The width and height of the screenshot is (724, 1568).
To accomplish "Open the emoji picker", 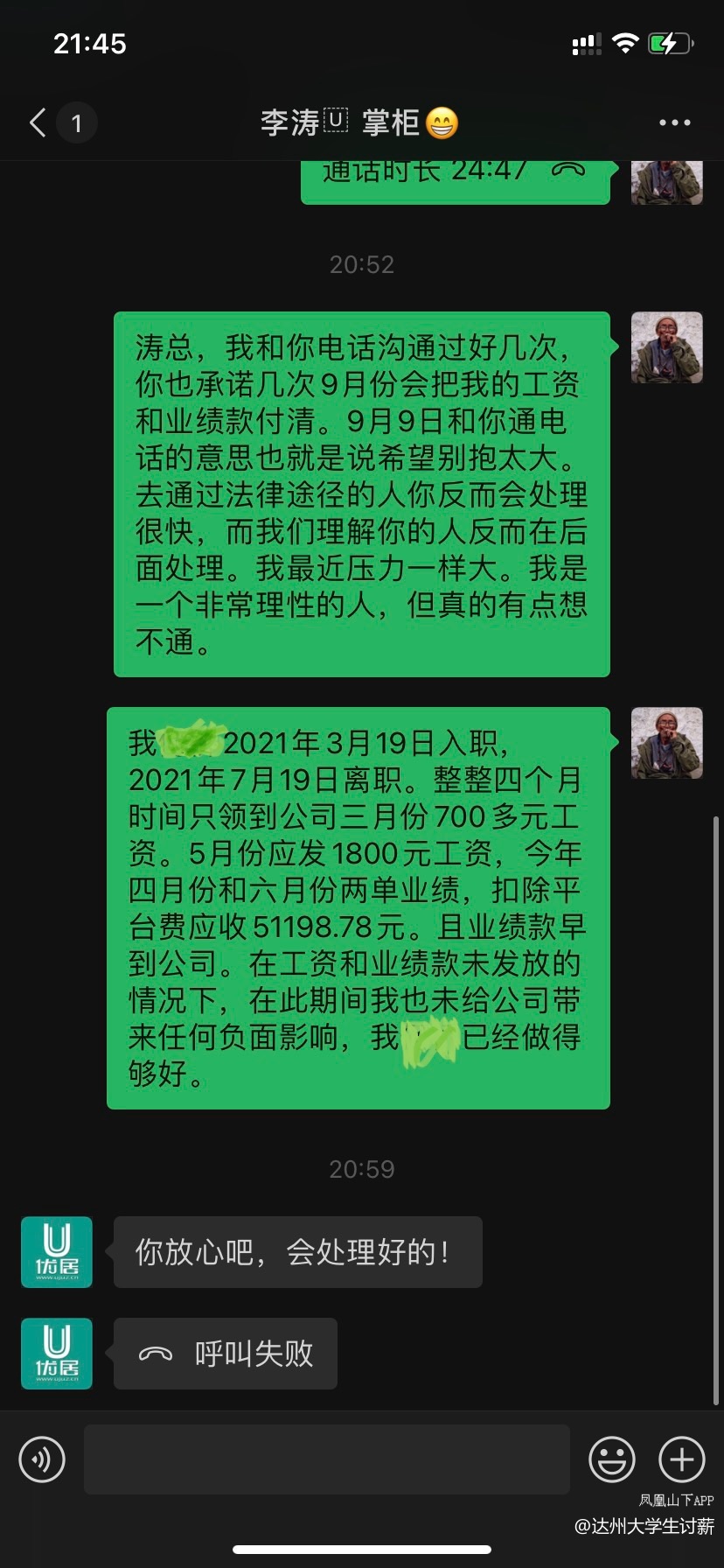I will [x=611, y=1459].
